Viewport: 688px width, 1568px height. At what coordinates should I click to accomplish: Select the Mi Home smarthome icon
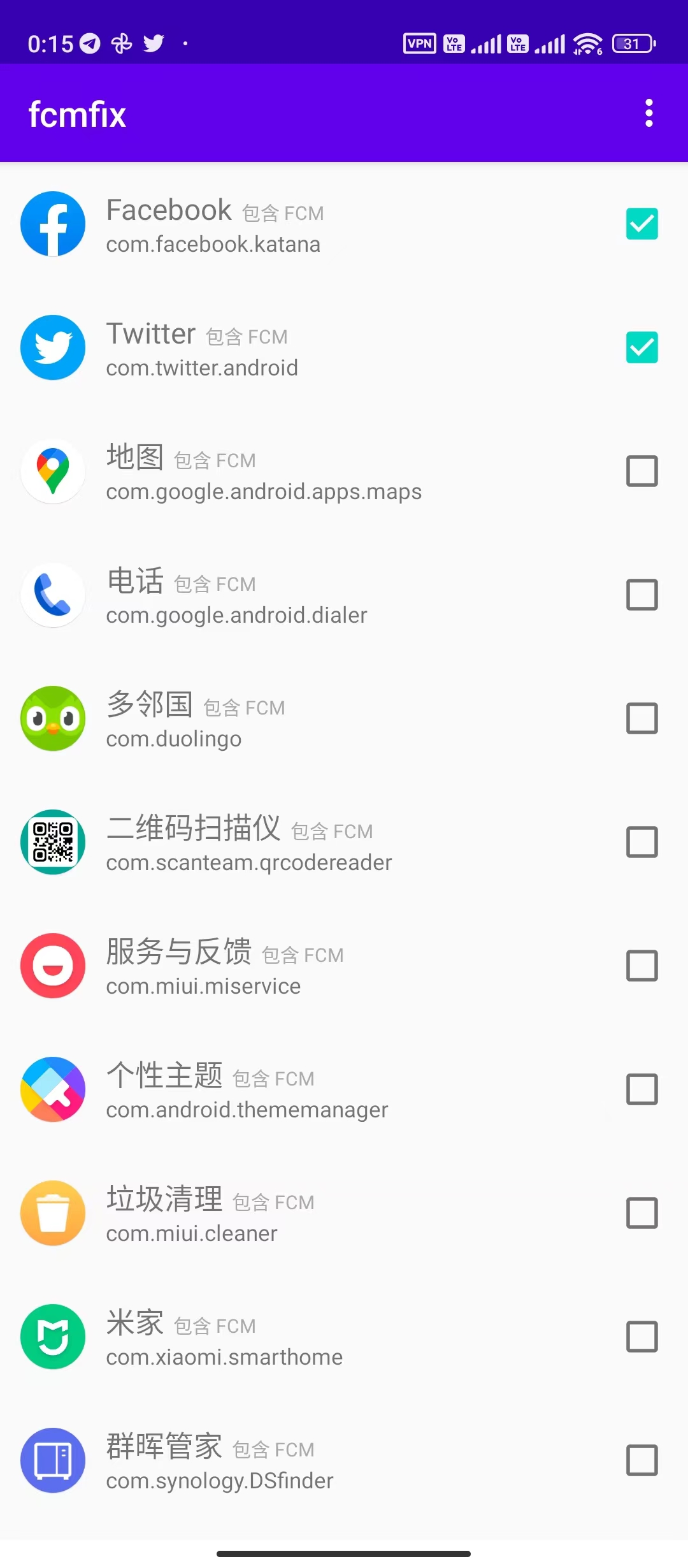click(53, 1337)
